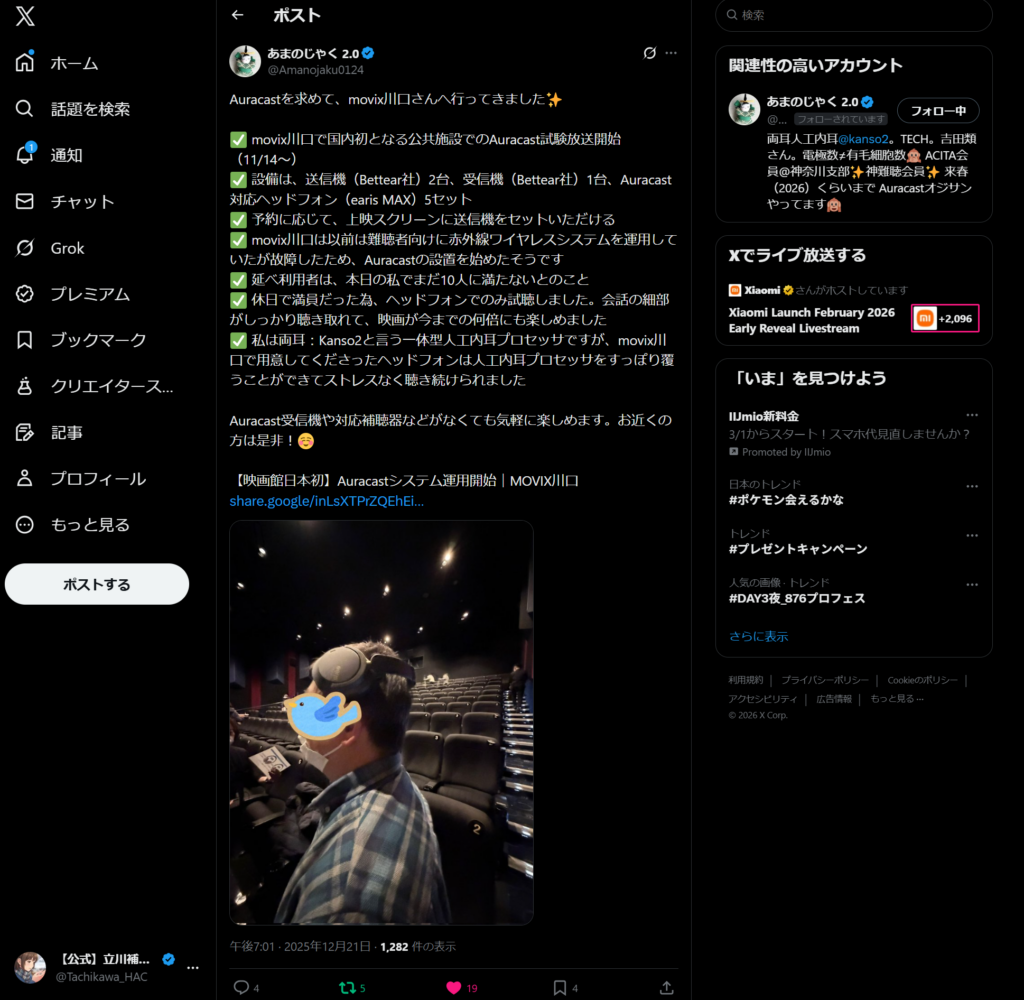Viewport: 1024px width, 1000px height.
Task: Open the share.google link in the post
Action: (326, 501)
